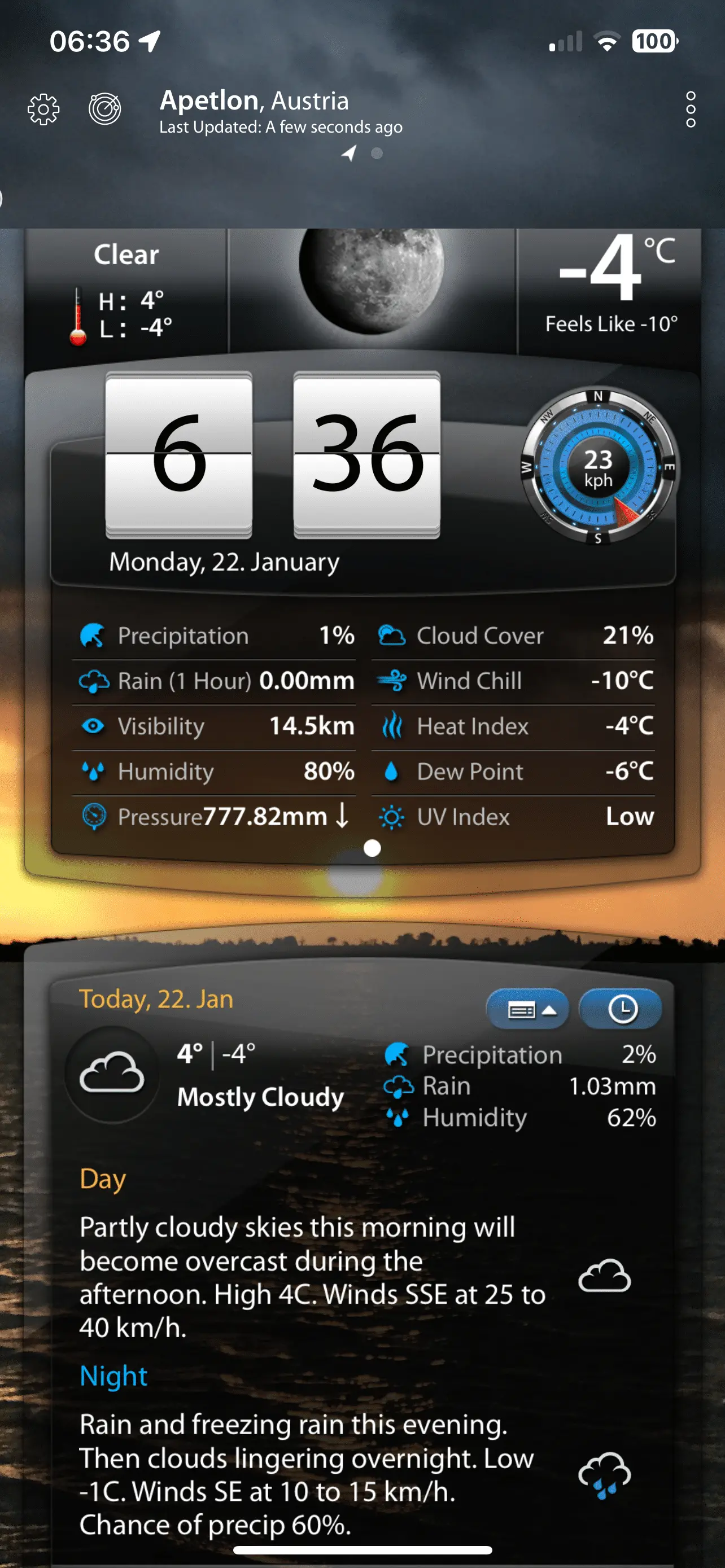Open the settings gear
The width and height of the screenshot is (725, 1568).
point(44,110)
